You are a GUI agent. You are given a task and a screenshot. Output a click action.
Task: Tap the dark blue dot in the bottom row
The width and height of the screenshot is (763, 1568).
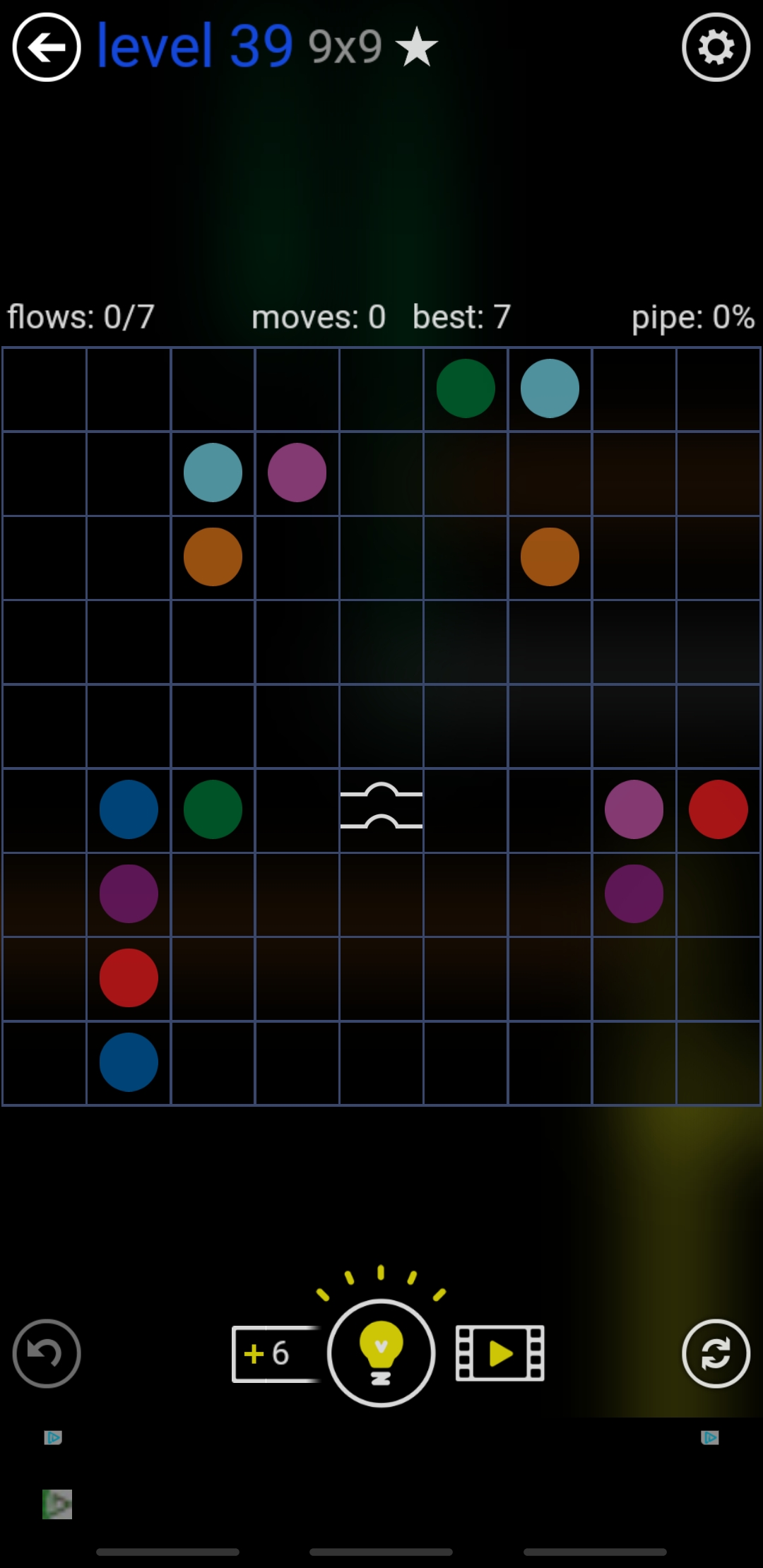coord(129,1062)
